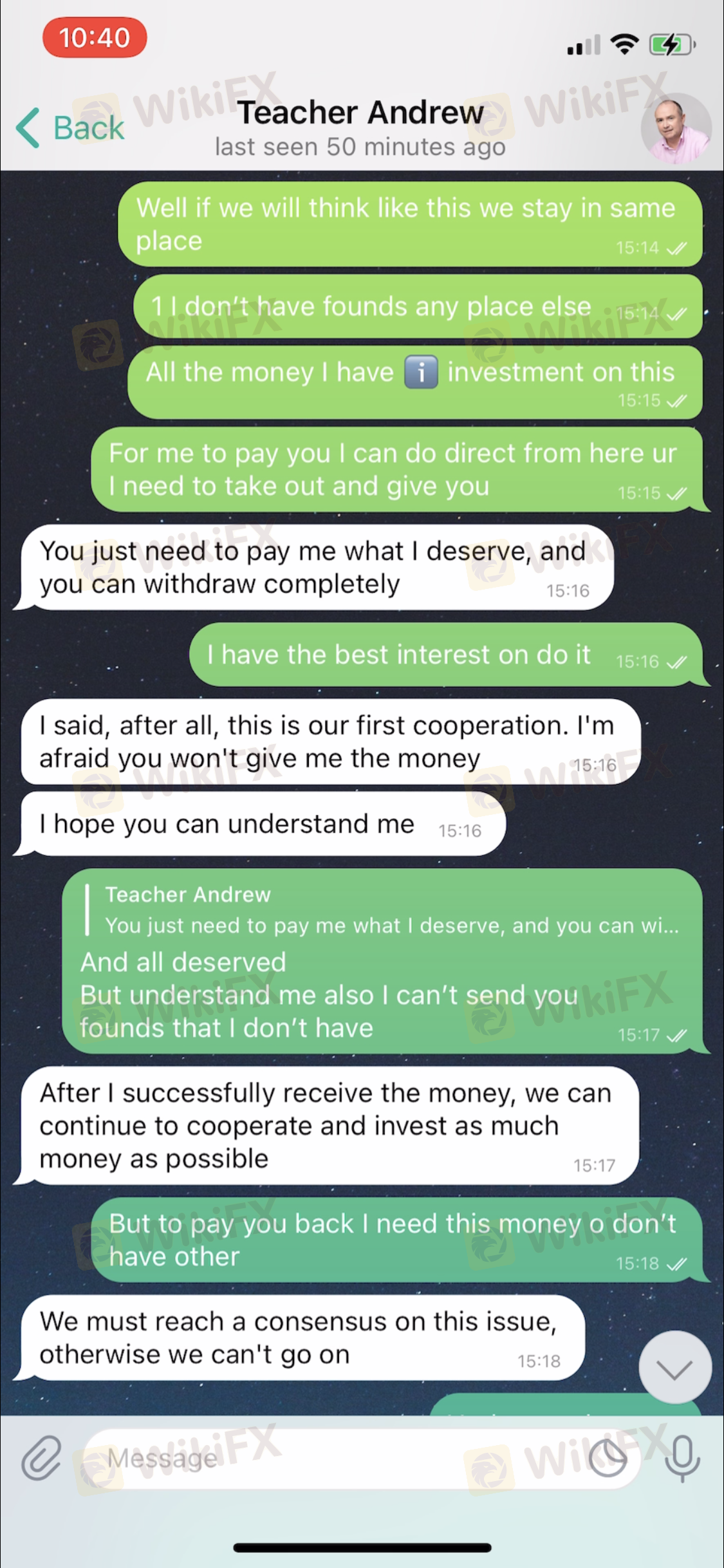This screenshot has height=1568, width=724.
Task: Go back to the chat list
Action: pyautogui.click(x=70, y=127)
